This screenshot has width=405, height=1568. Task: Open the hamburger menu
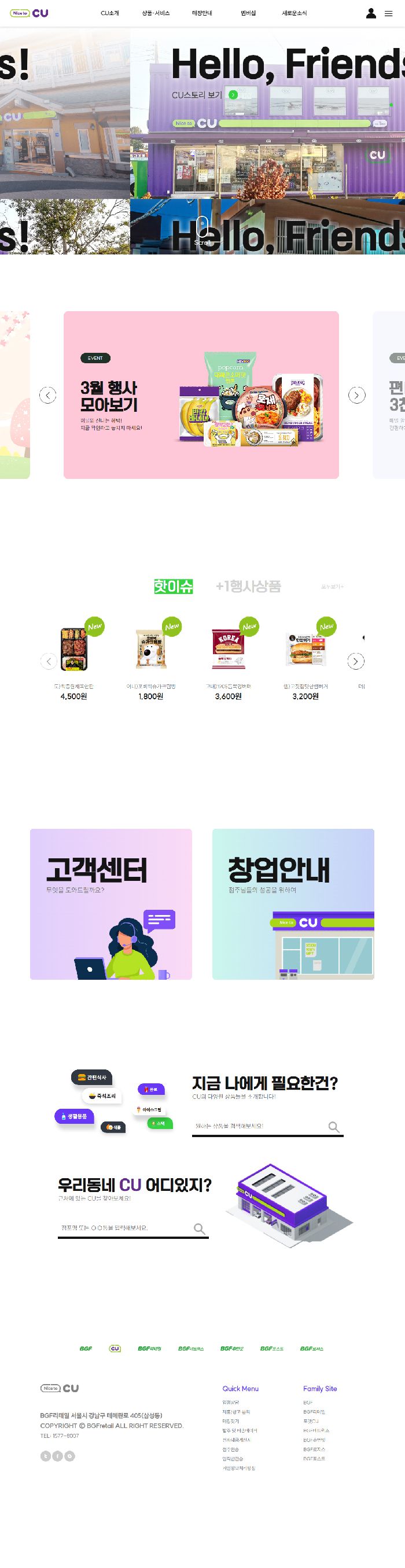(x=389, y=13)
